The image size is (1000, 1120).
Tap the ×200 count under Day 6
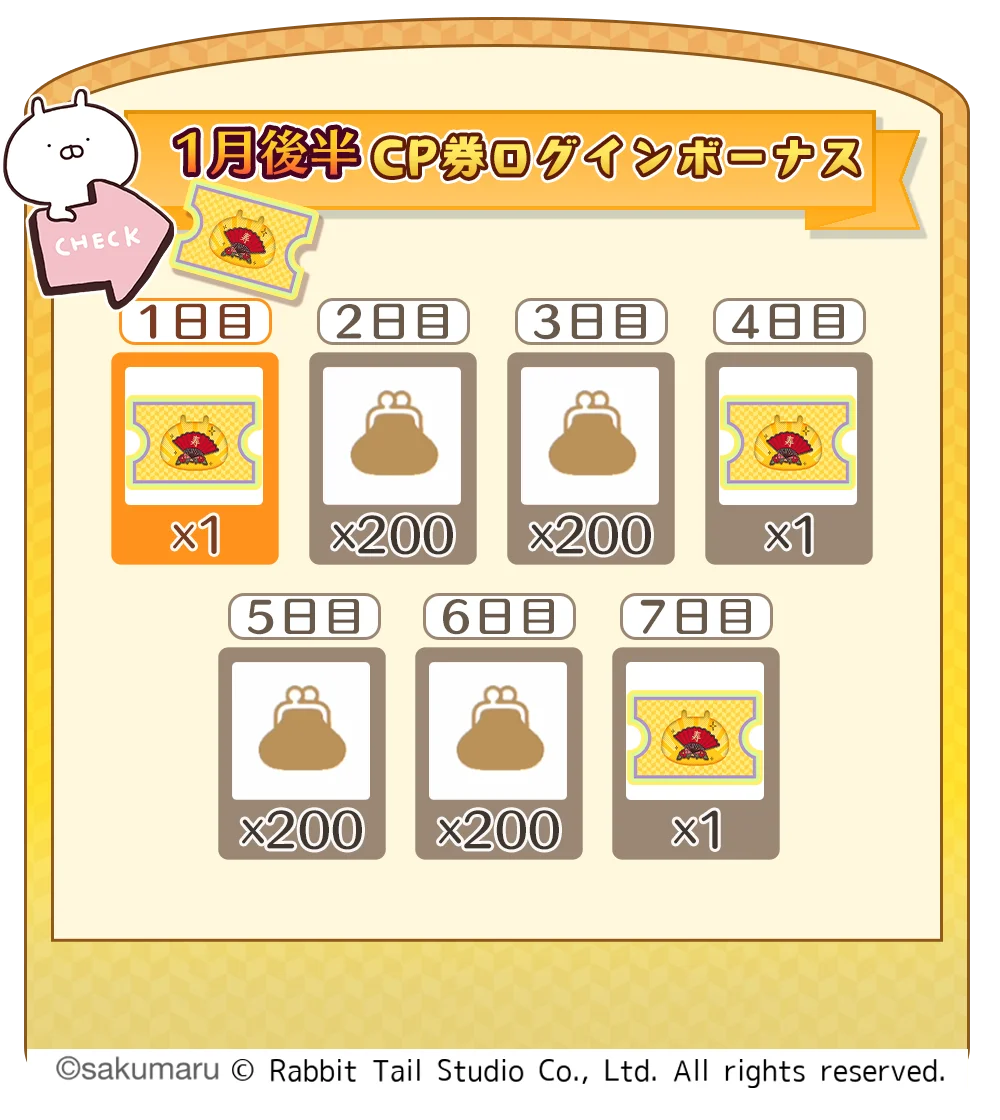498,827
